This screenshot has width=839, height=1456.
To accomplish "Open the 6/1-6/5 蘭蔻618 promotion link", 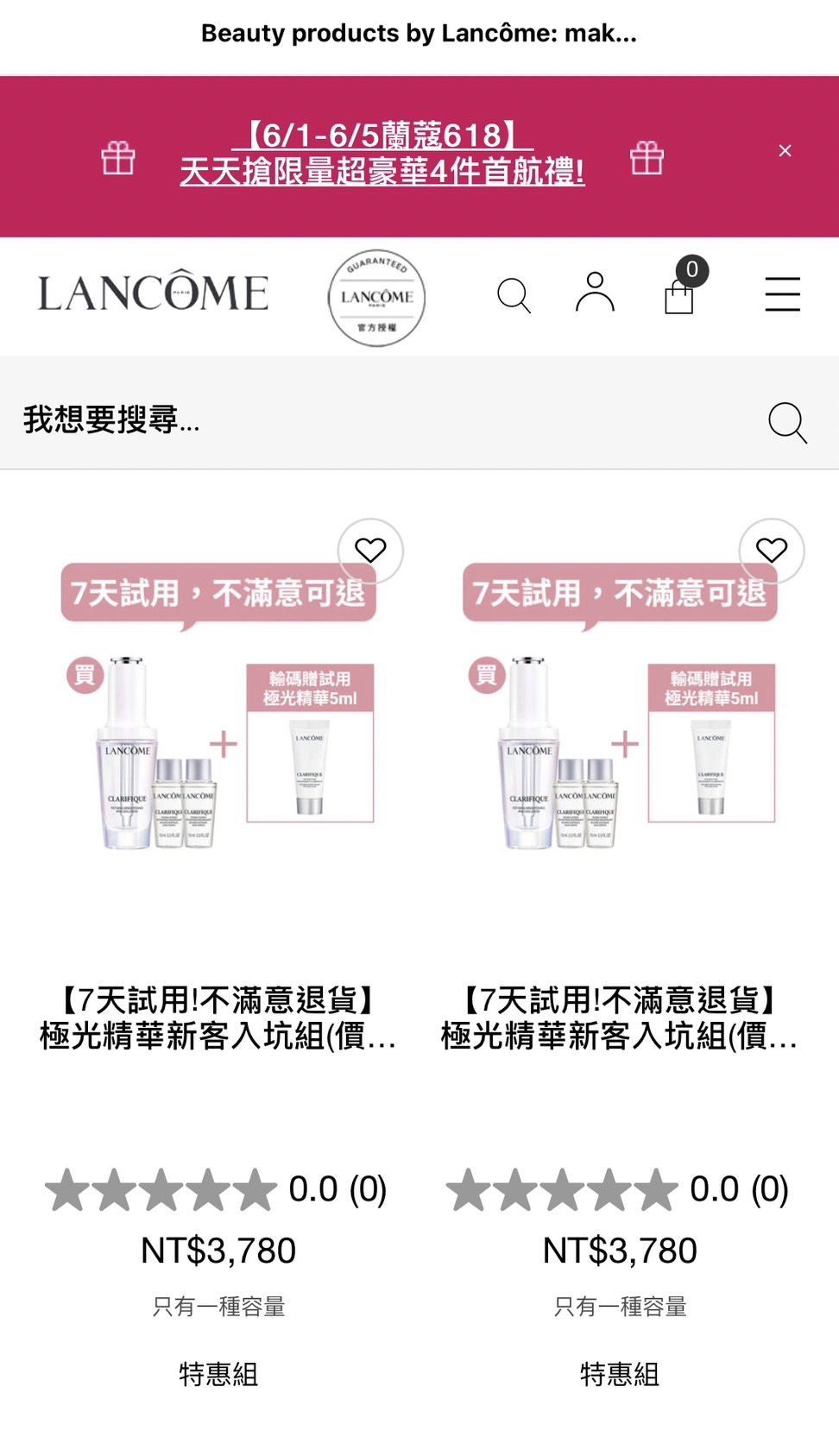I will pyautogui.click(x=382, y=154).
